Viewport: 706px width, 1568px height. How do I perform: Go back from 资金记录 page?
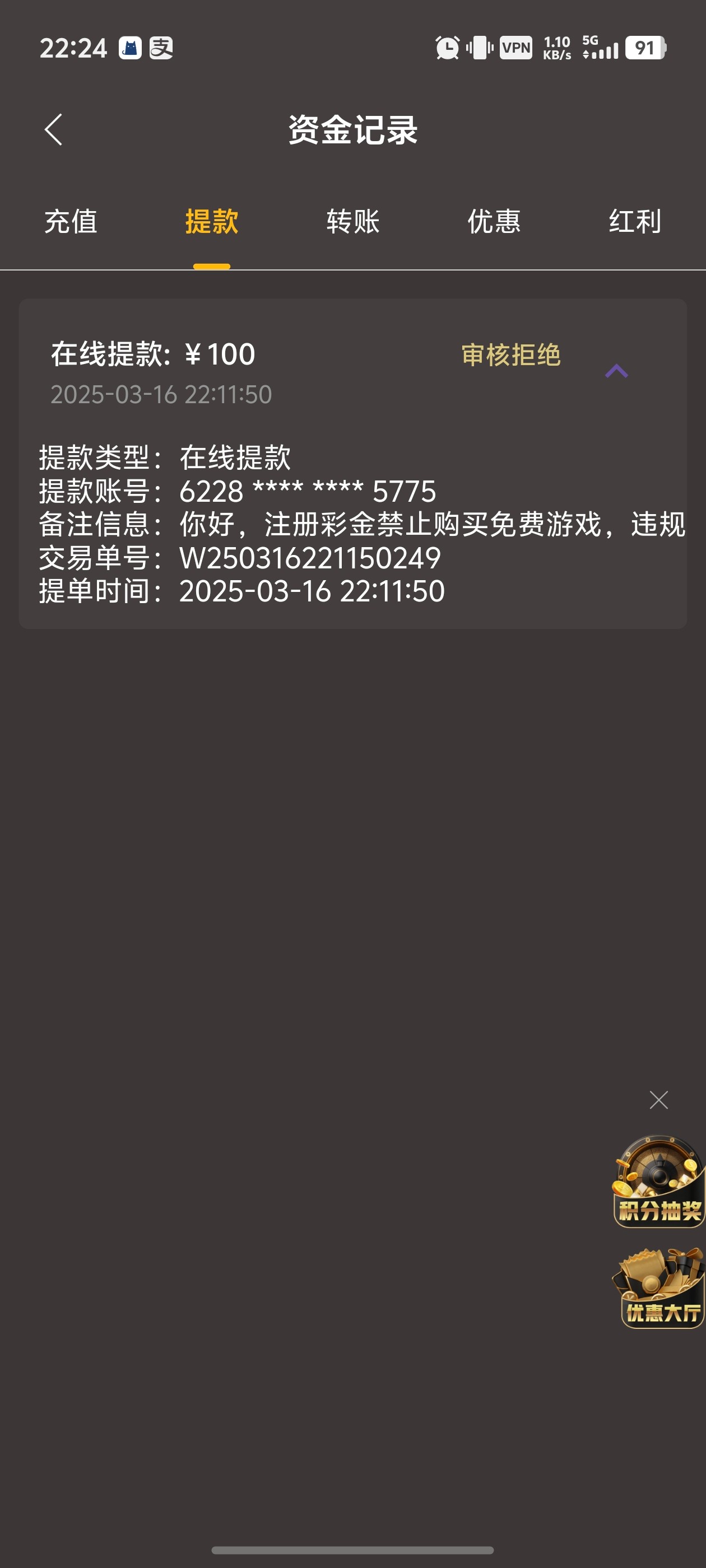pyautogui.click(x=54, y=130)
